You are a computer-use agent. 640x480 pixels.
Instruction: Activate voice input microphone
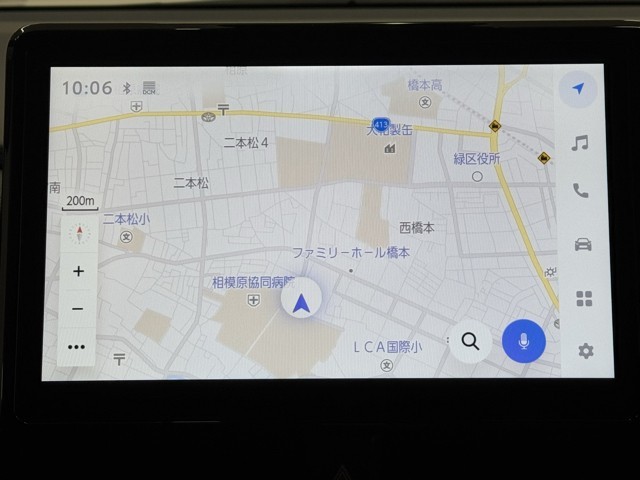click(523, 342)
